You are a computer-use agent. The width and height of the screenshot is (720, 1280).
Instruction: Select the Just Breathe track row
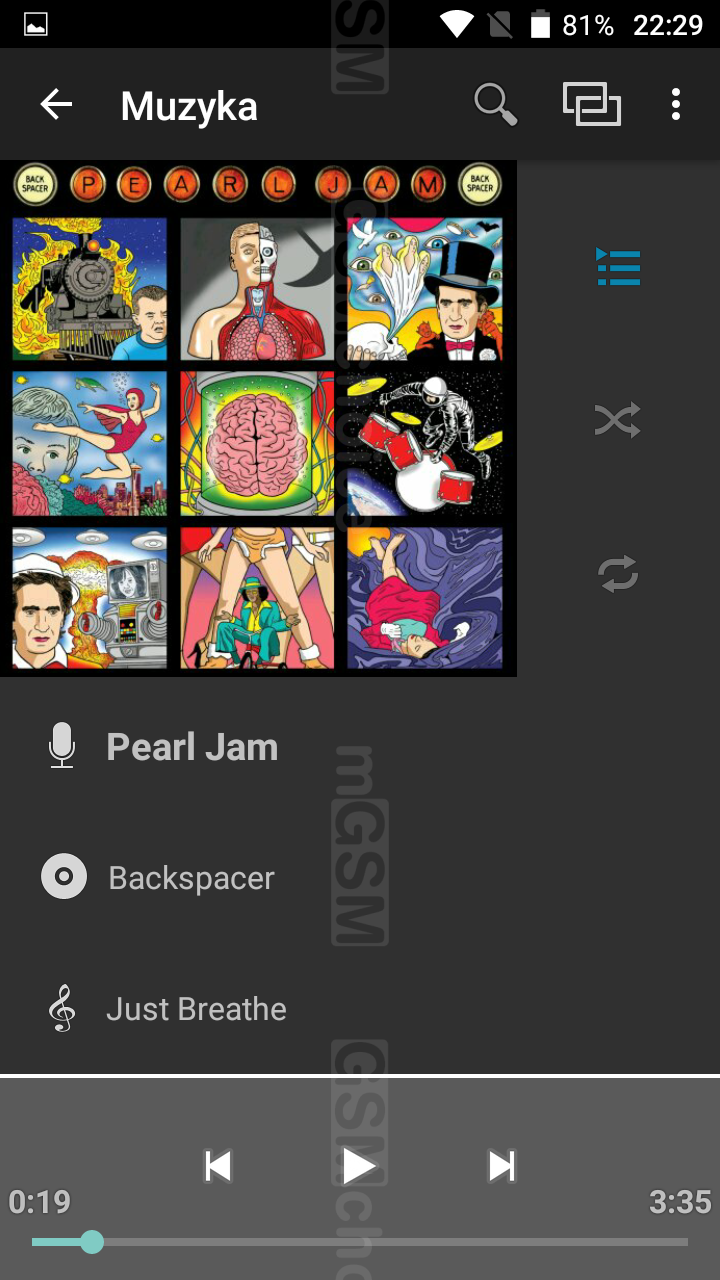click(x=196, y=1009)
